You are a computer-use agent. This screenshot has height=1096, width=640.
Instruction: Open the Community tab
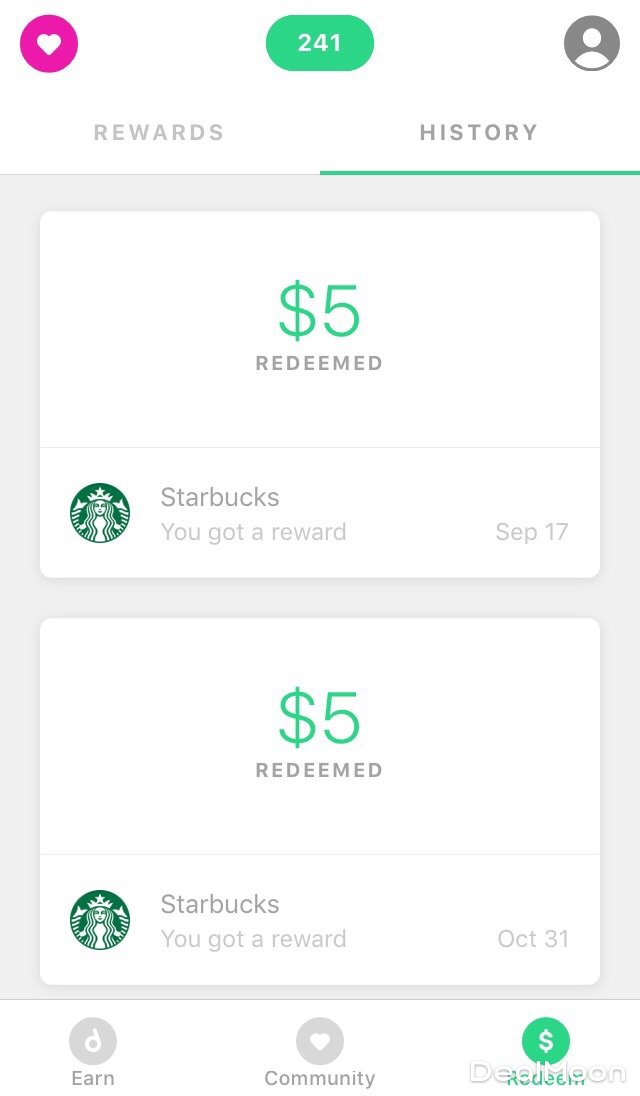point(320,1052)
